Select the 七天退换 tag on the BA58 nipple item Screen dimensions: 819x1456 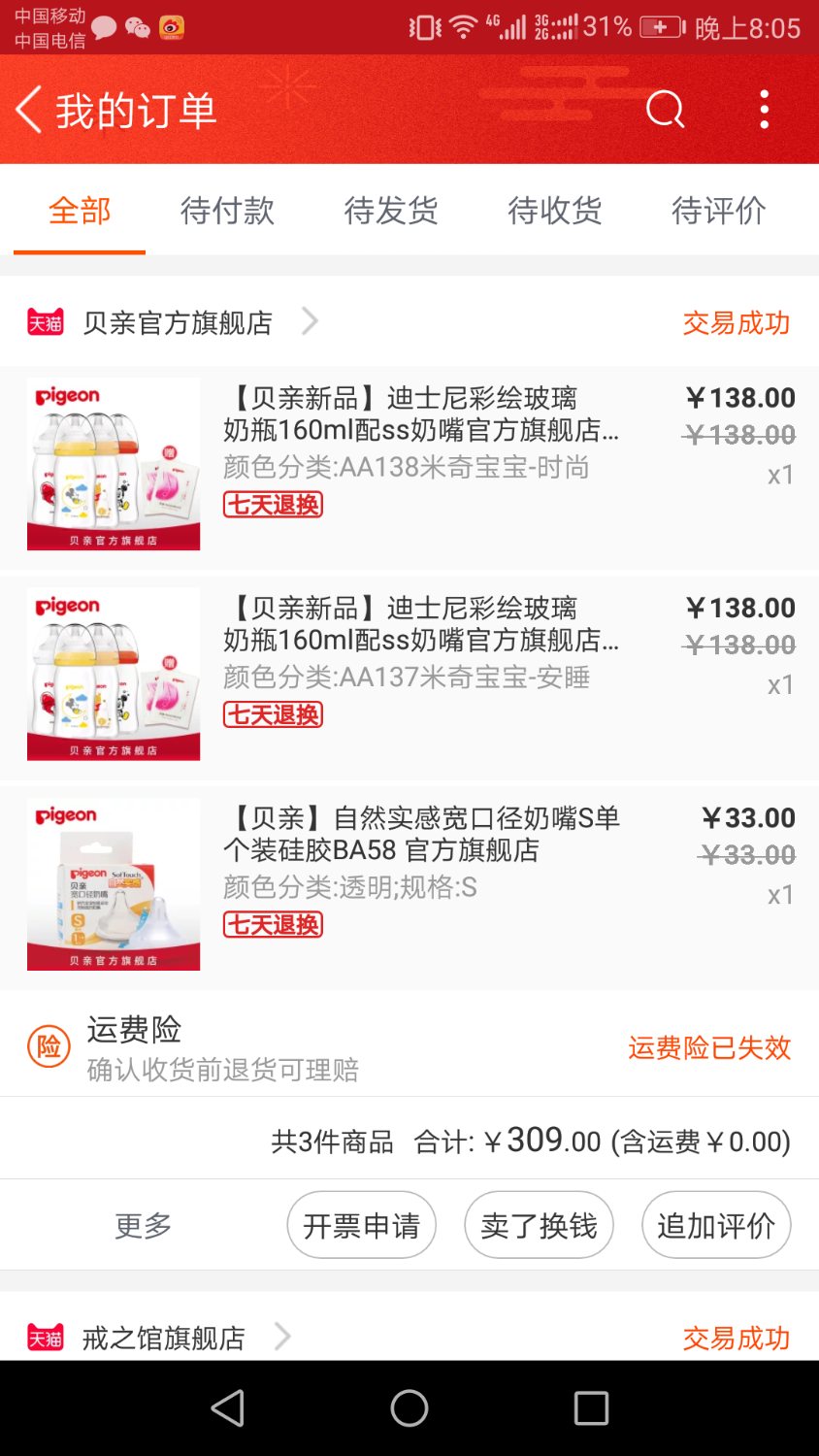[272, 925]
